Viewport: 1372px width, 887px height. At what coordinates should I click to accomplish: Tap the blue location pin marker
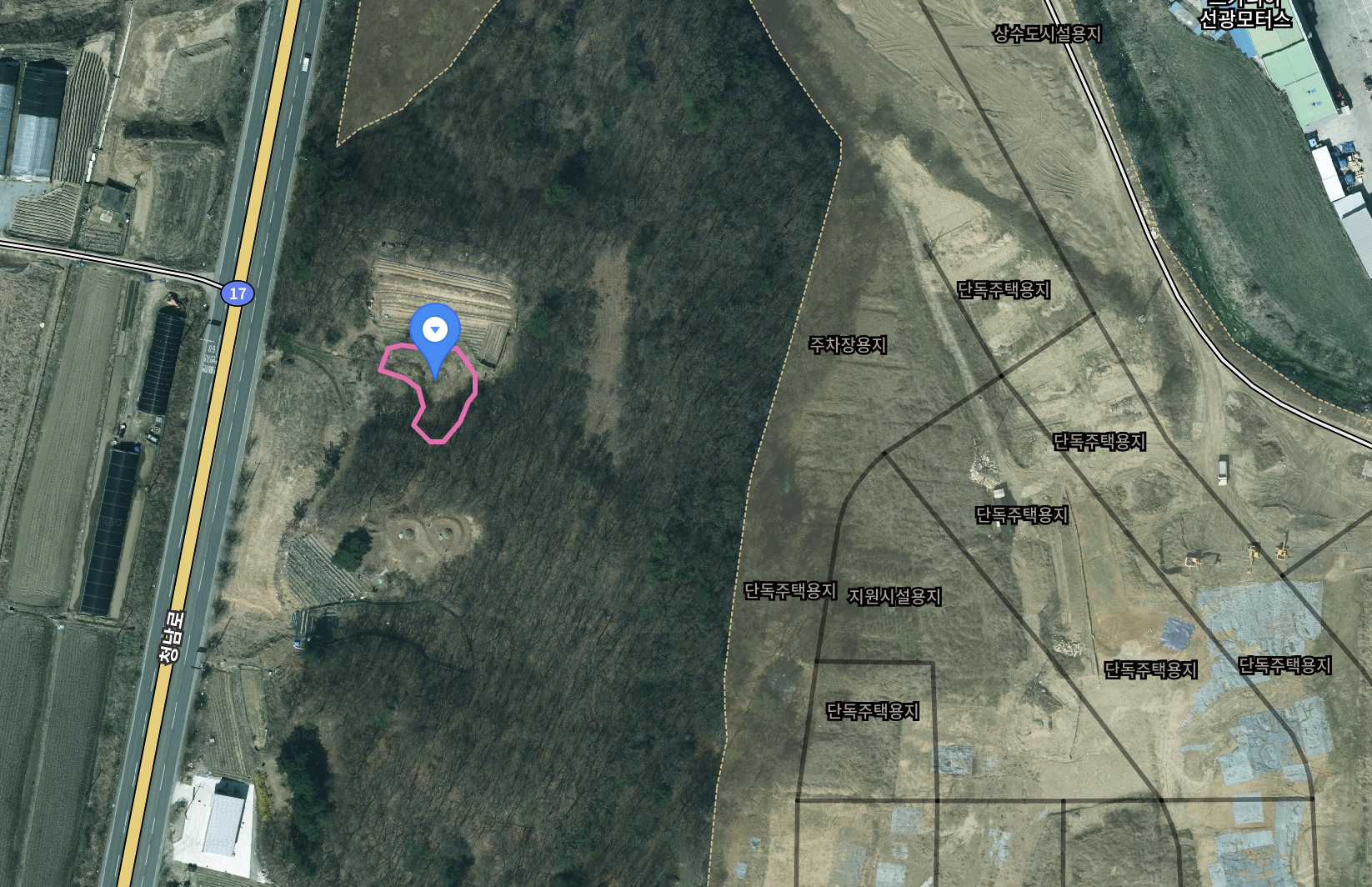point(434,332)
